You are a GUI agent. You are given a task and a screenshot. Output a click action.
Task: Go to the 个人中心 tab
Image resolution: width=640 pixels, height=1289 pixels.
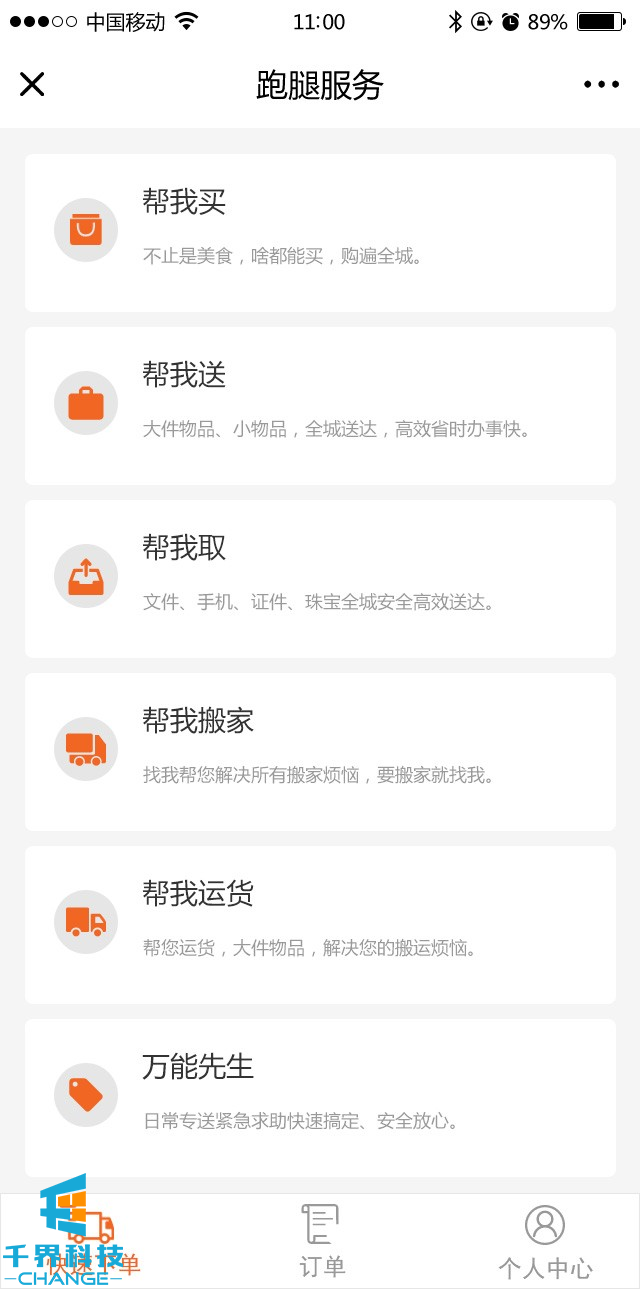[545, 1242]
